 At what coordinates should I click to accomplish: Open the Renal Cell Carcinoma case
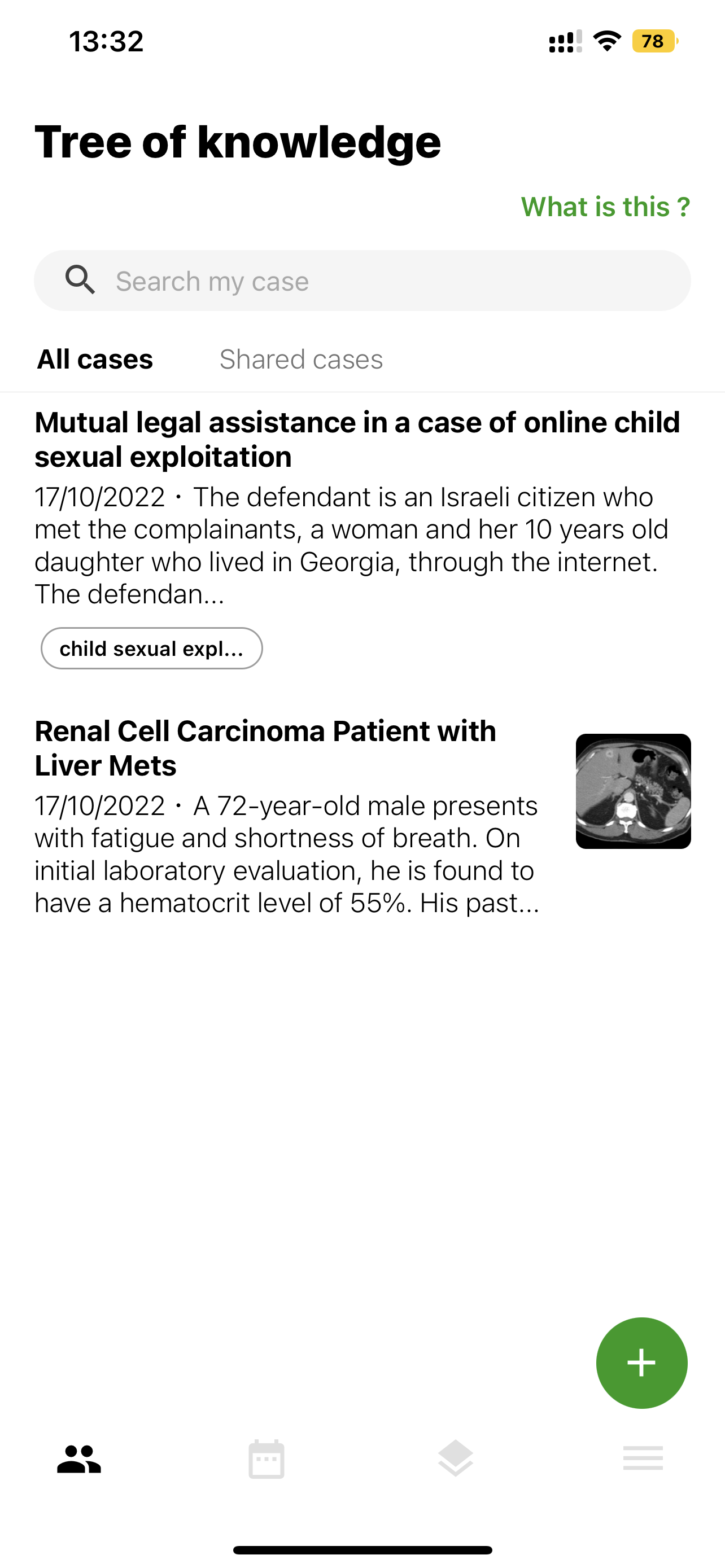click(362, 816)
